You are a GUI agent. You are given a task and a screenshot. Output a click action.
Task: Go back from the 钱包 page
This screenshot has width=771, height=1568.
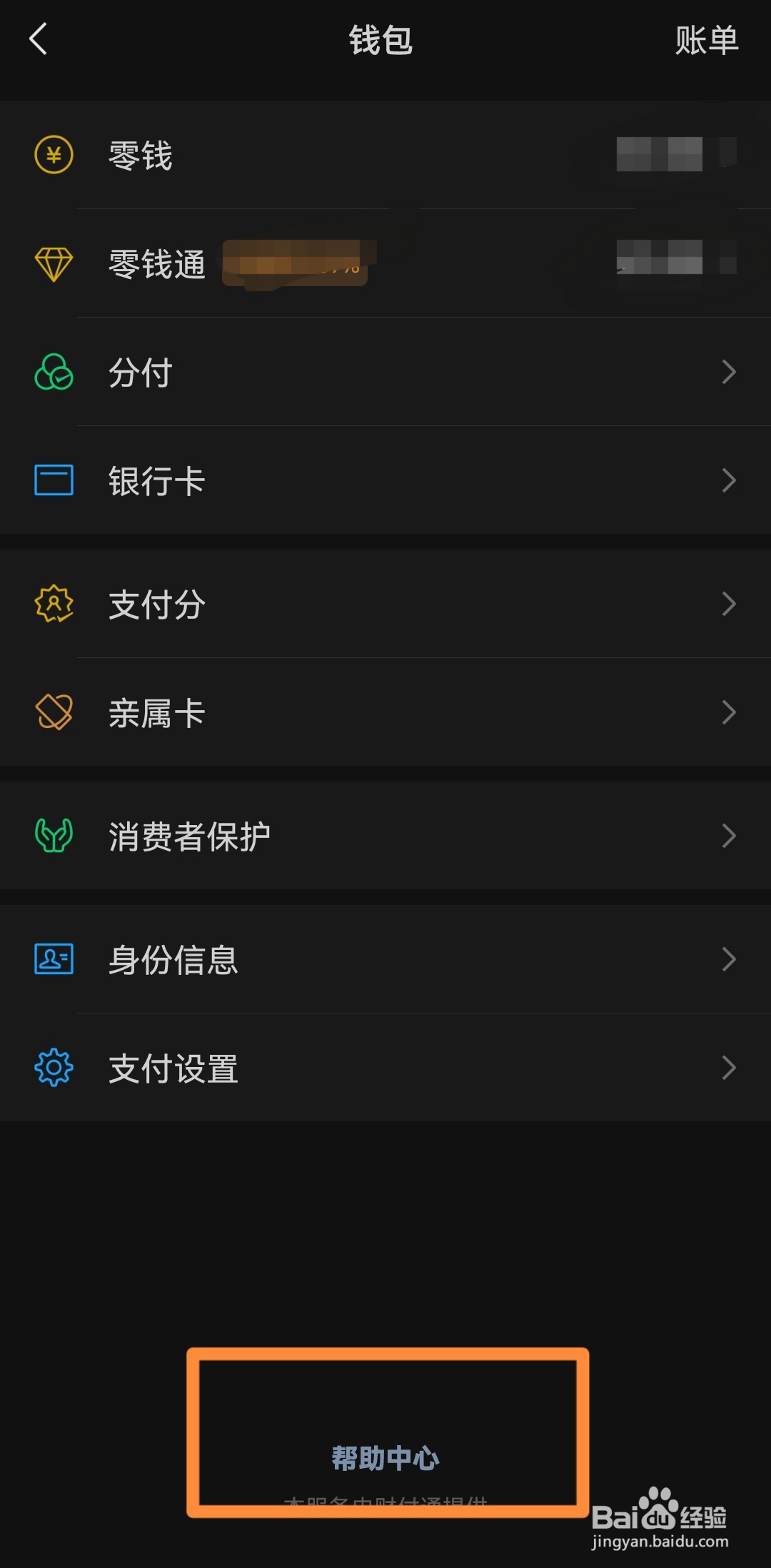39,39
